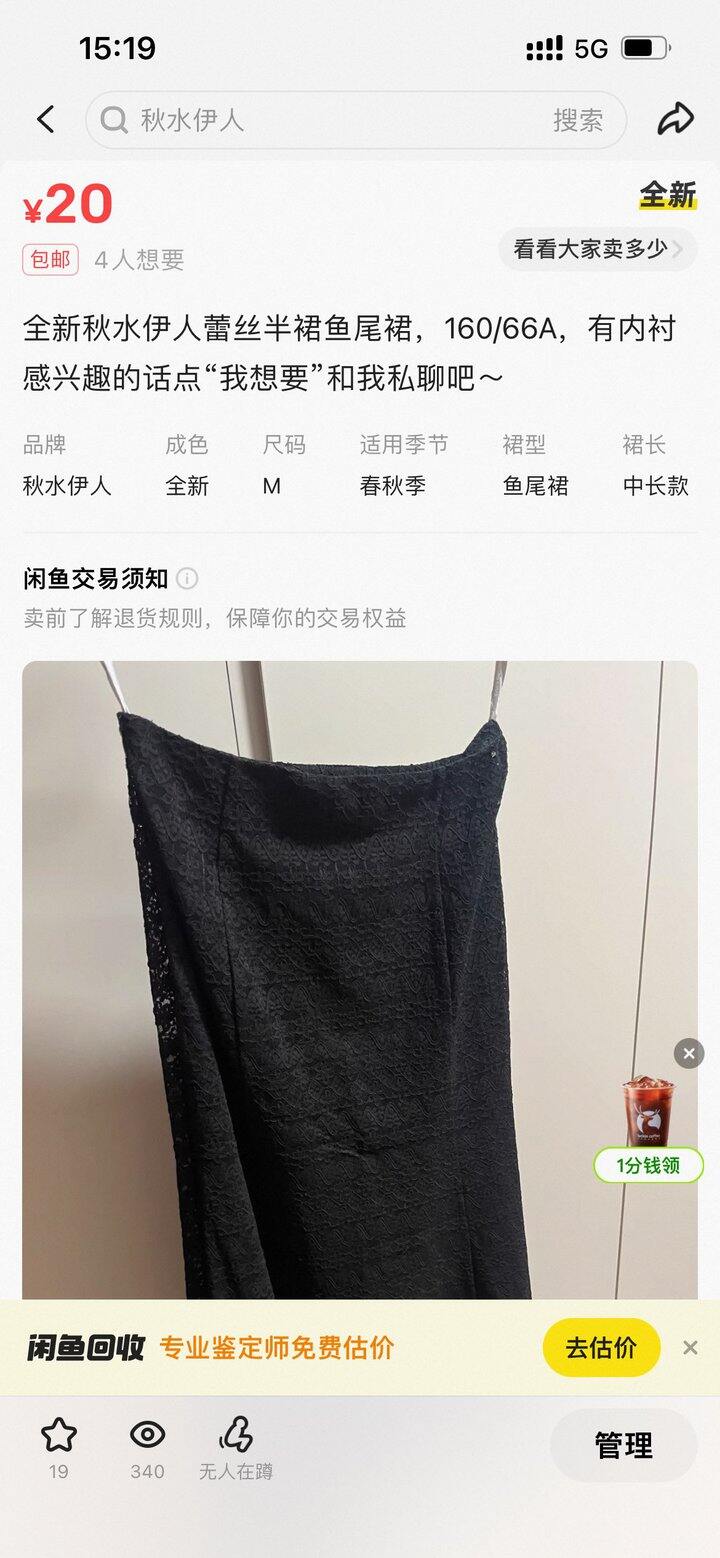Dismiss the floating coffee promo
This screenshot has width=720, height=1558.
point(688,1053)
